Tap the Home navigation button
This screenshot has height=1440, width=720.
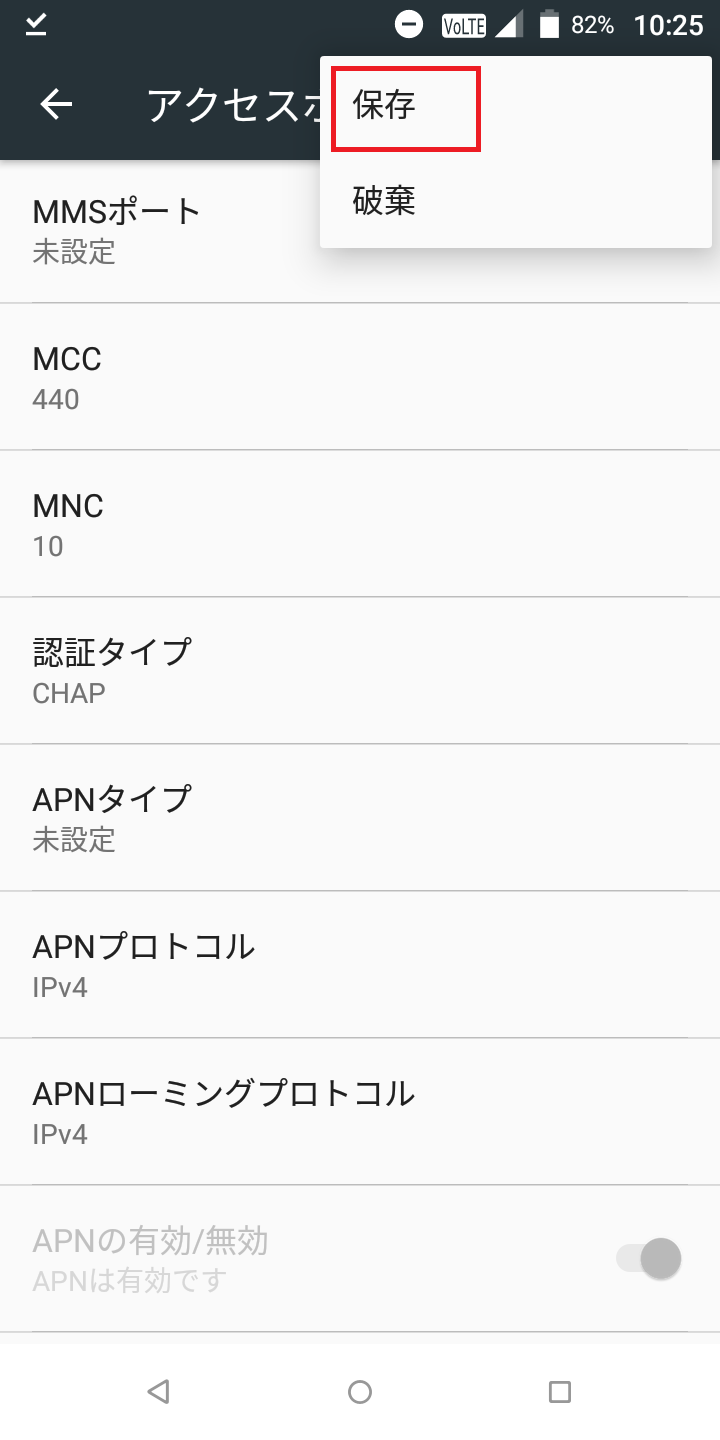point(360,1391)
